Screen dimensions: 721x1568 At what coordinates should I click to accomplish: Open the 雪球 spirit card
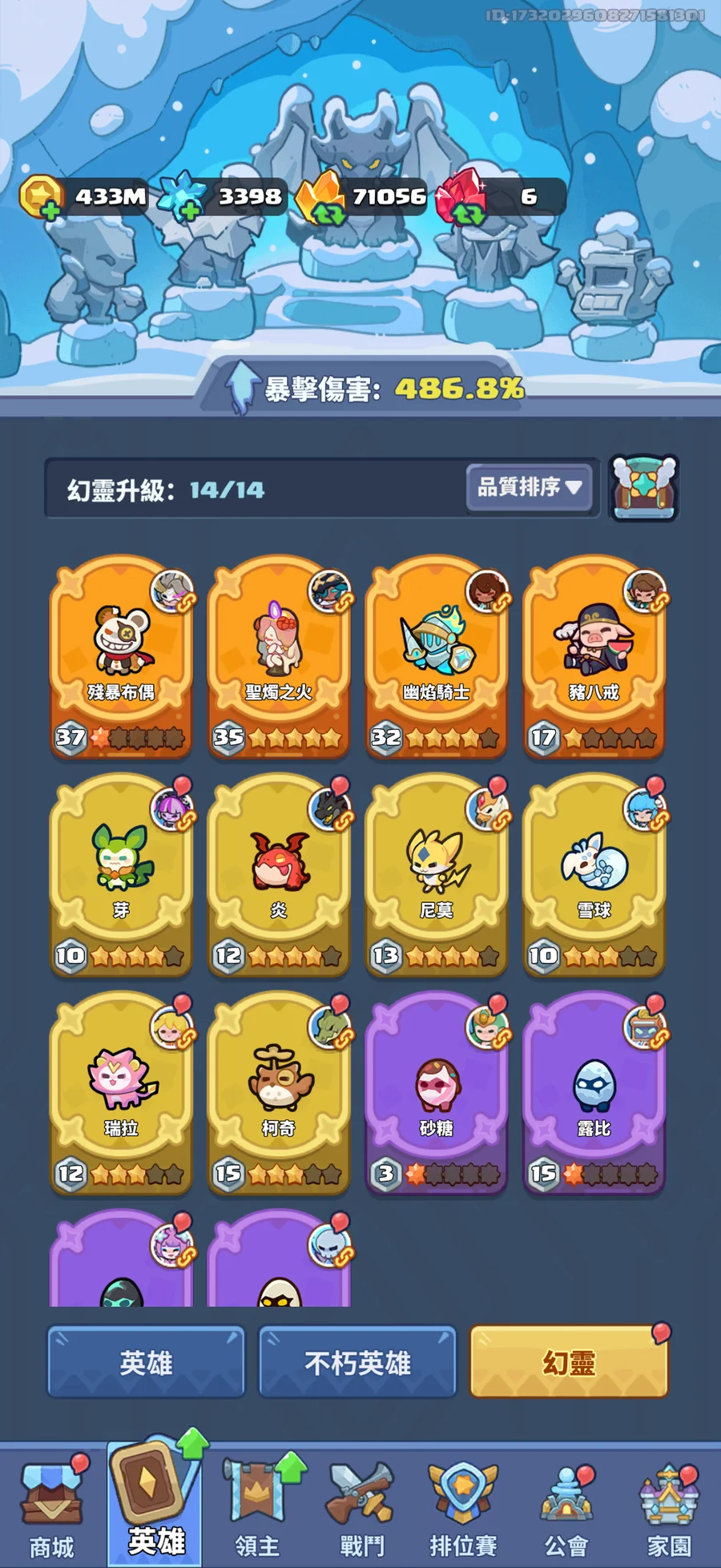[x=594, y=875]
